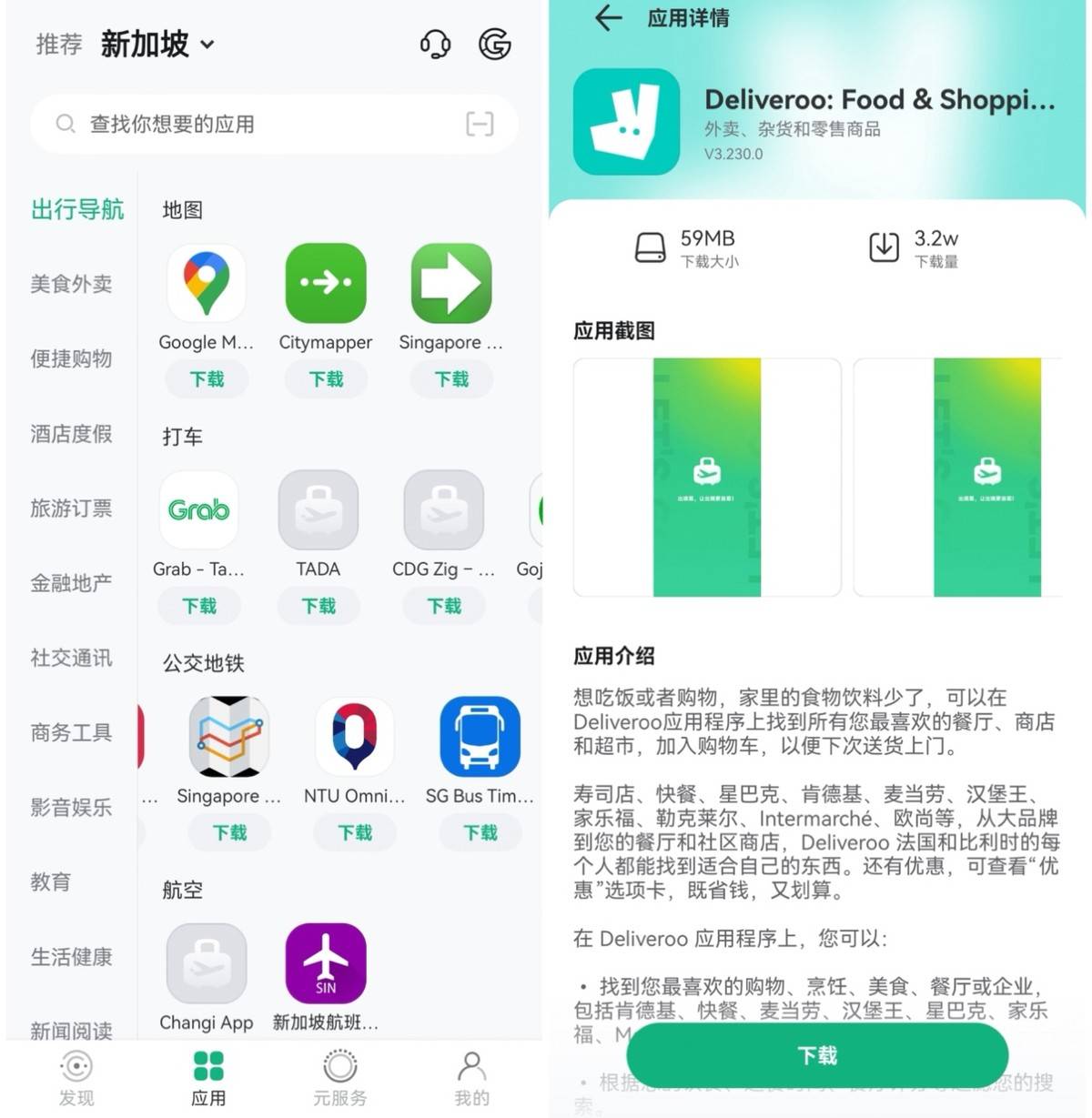Switch to the 元服务 tab
Viewport: 1092px width, 1118px height.
[339, 1078]
